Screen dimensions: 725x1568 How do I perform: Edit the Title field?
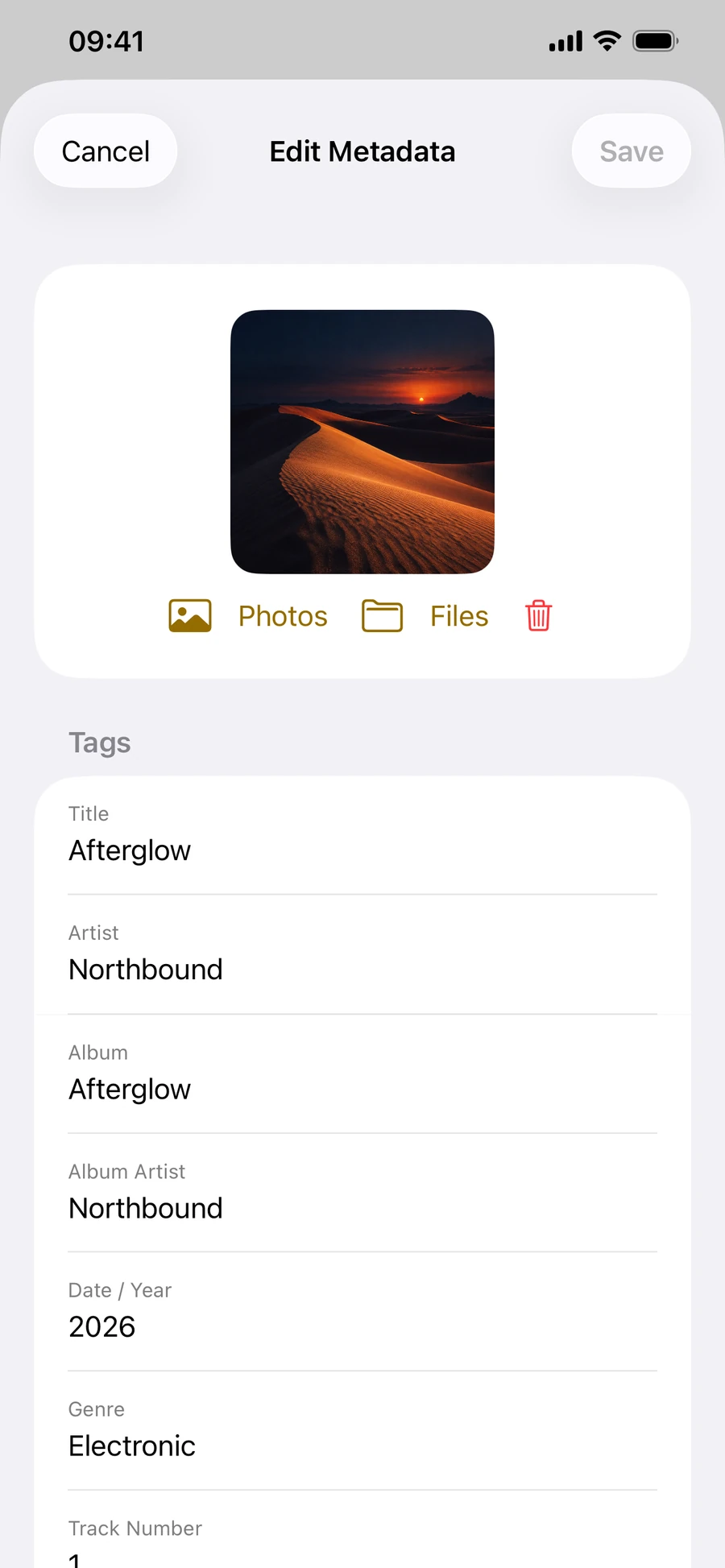tap(362, 835)
